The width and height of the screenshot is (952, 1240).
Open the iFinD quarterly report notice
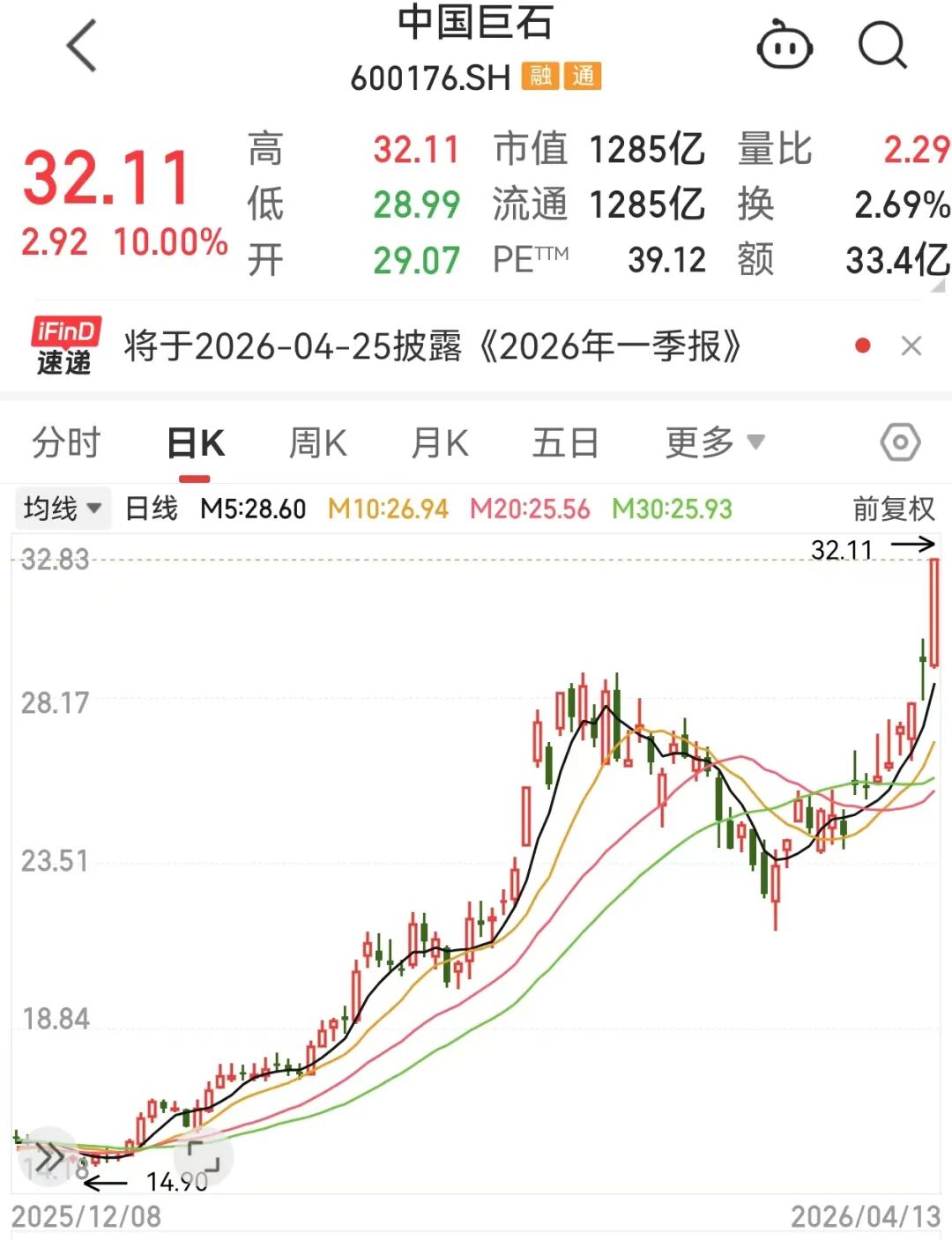(x=432, y=346)
